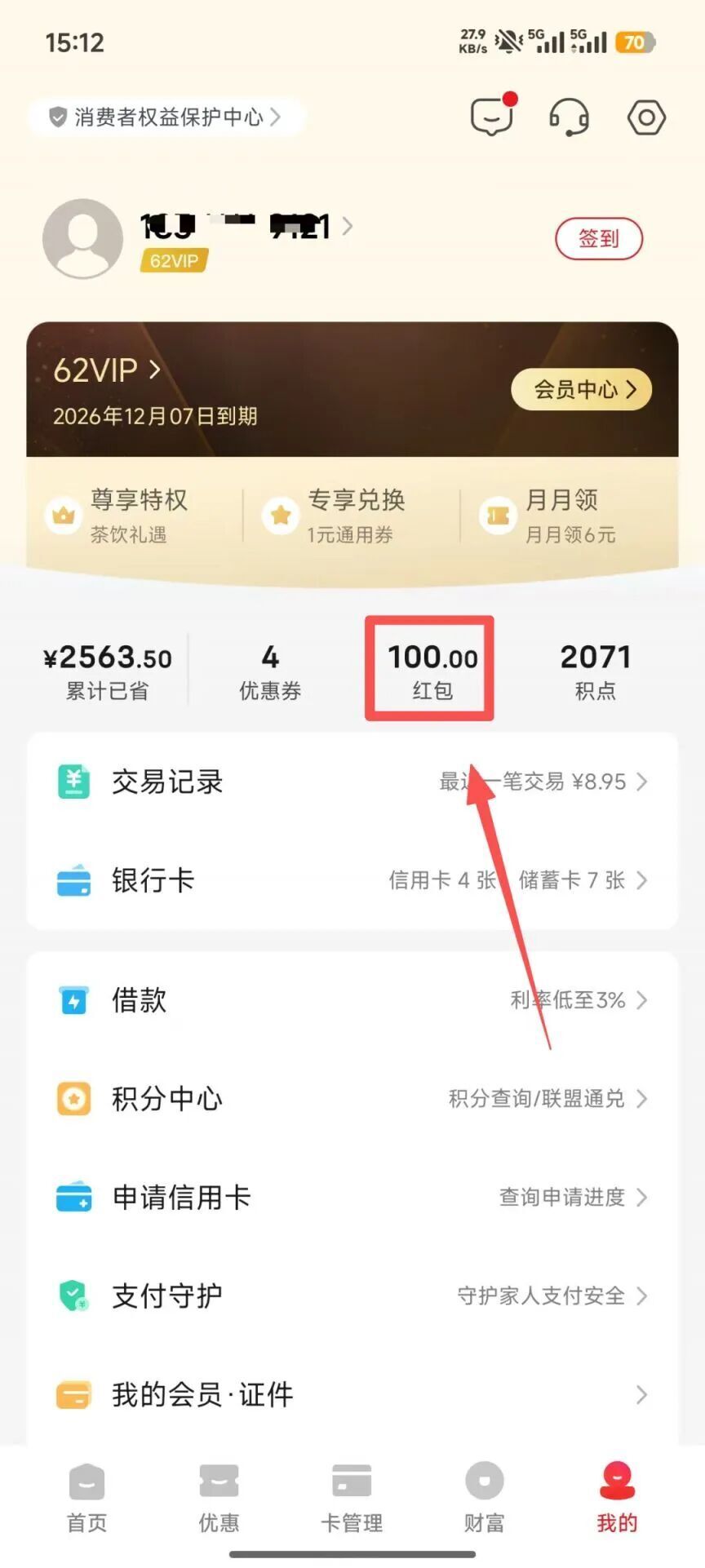Tap the user profile avatar
The width and height of the screenshot is (705, 1568).
82,237
